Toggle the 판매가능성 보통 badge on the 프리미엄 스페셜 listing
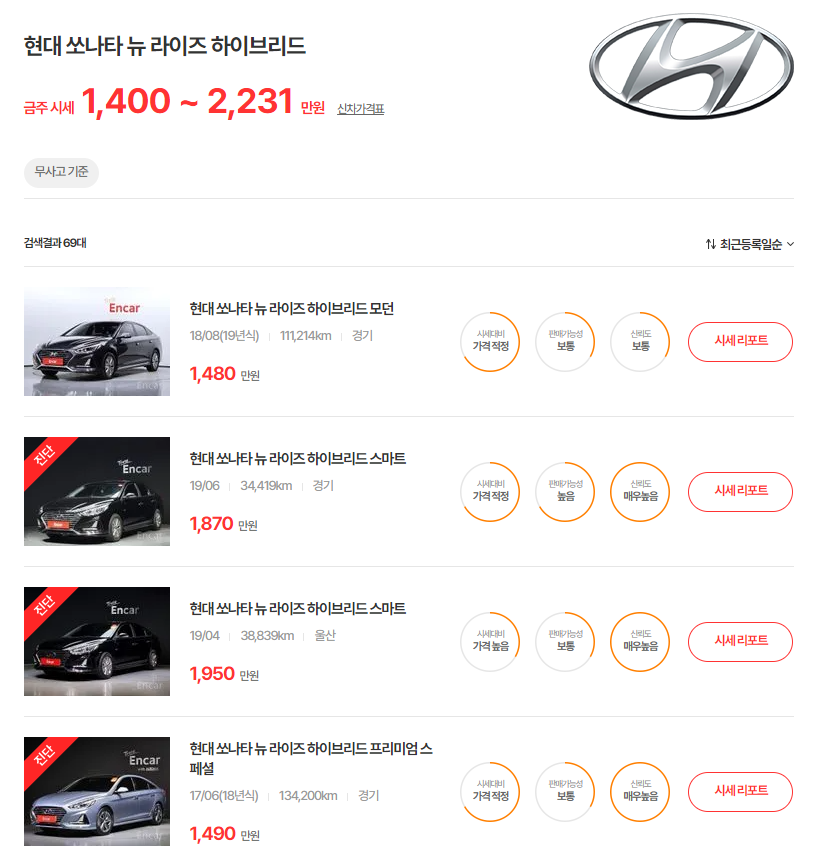 click(565, 792)
